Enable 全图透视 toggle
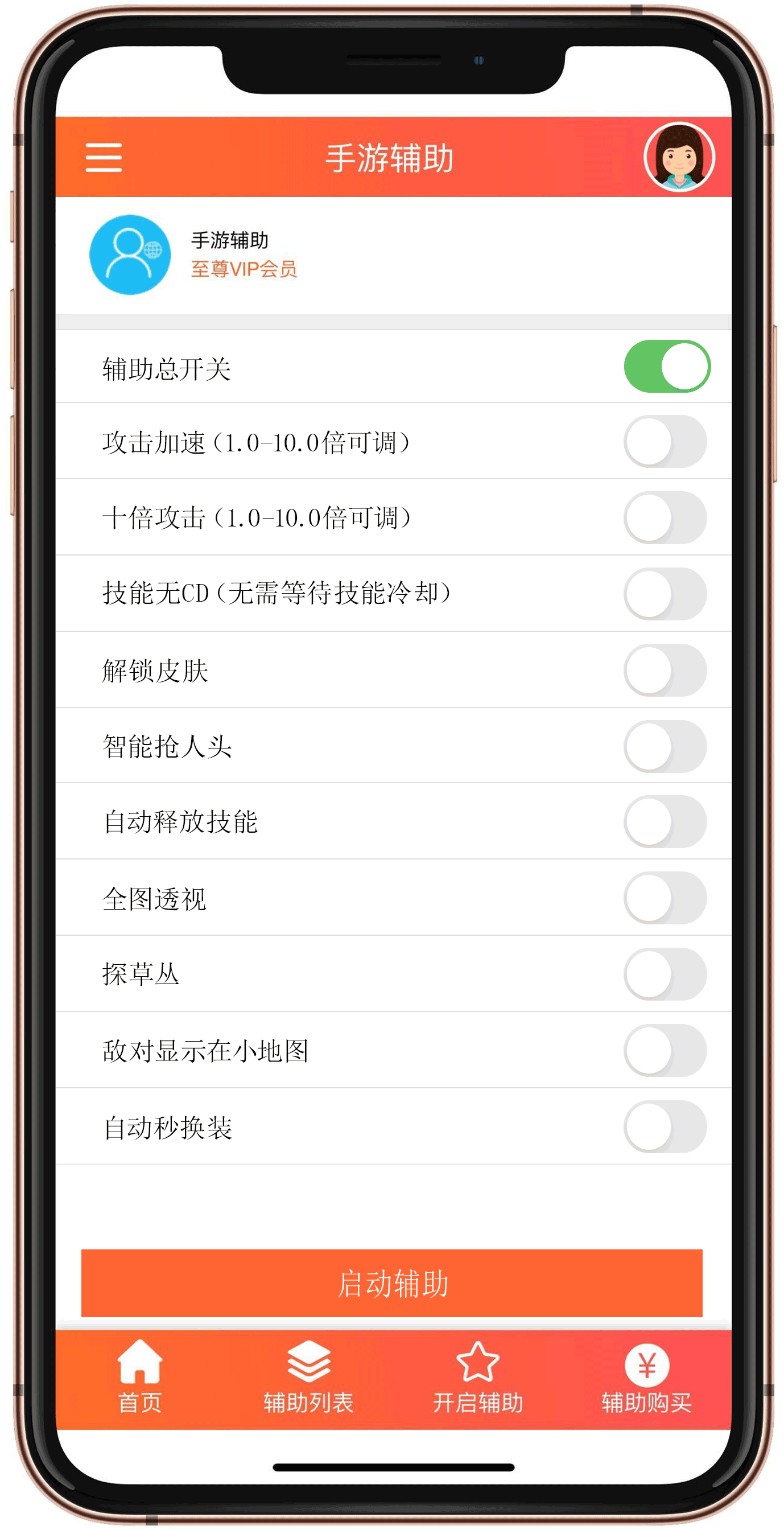Screen dimensions: 784x1530 (665, 898)
